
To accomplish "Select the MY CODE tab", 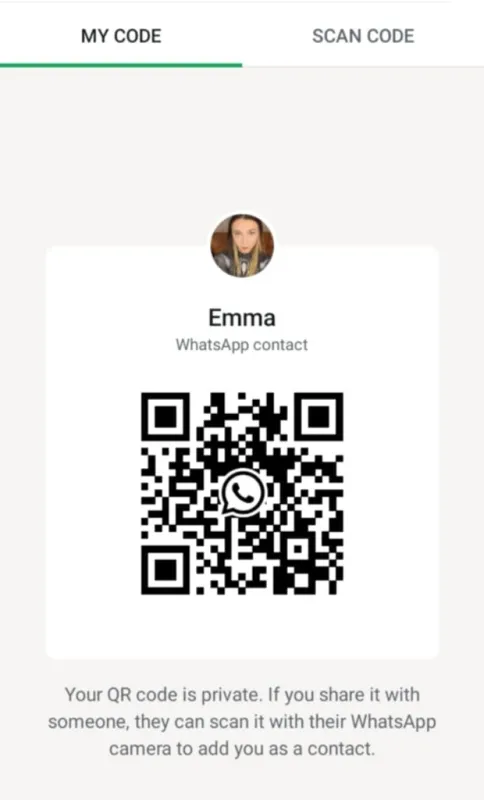I will pyautogui.click(x=121, y=36).
